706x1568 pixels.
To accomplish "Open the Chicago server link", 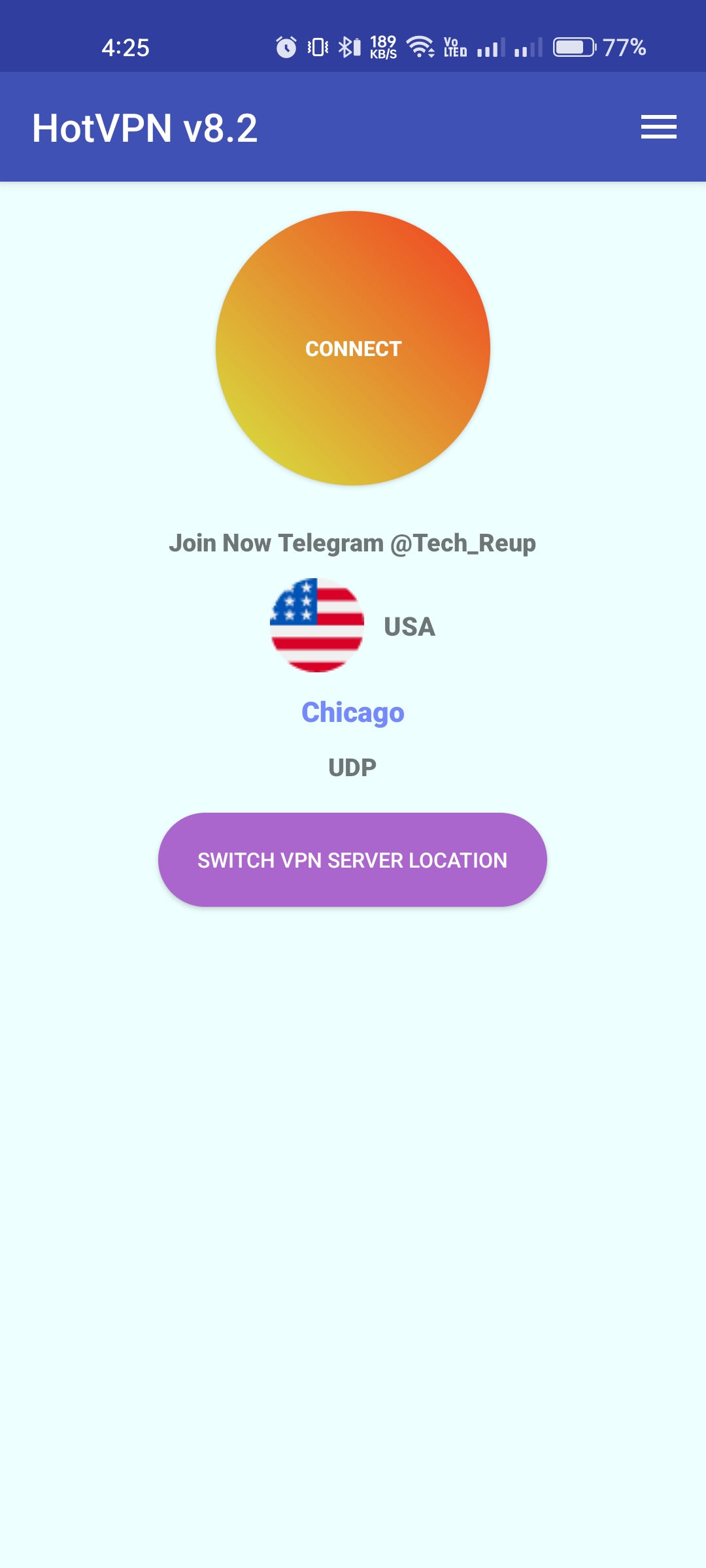I will [x=352, y=713].
